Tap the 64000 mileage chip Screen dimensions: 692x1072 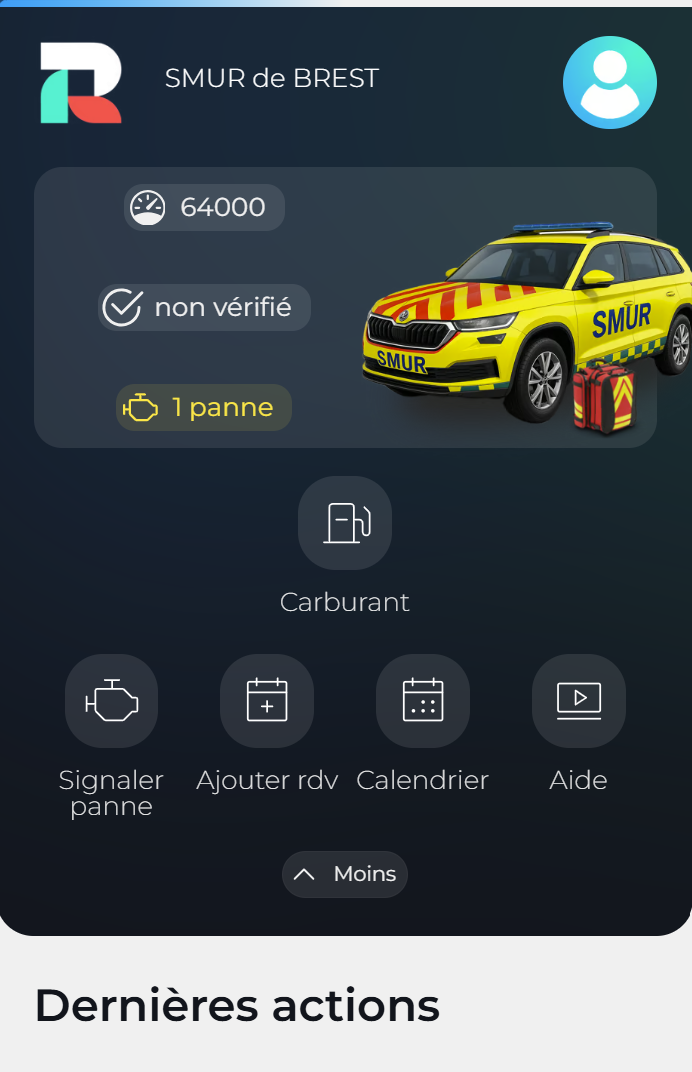(204, 207)
